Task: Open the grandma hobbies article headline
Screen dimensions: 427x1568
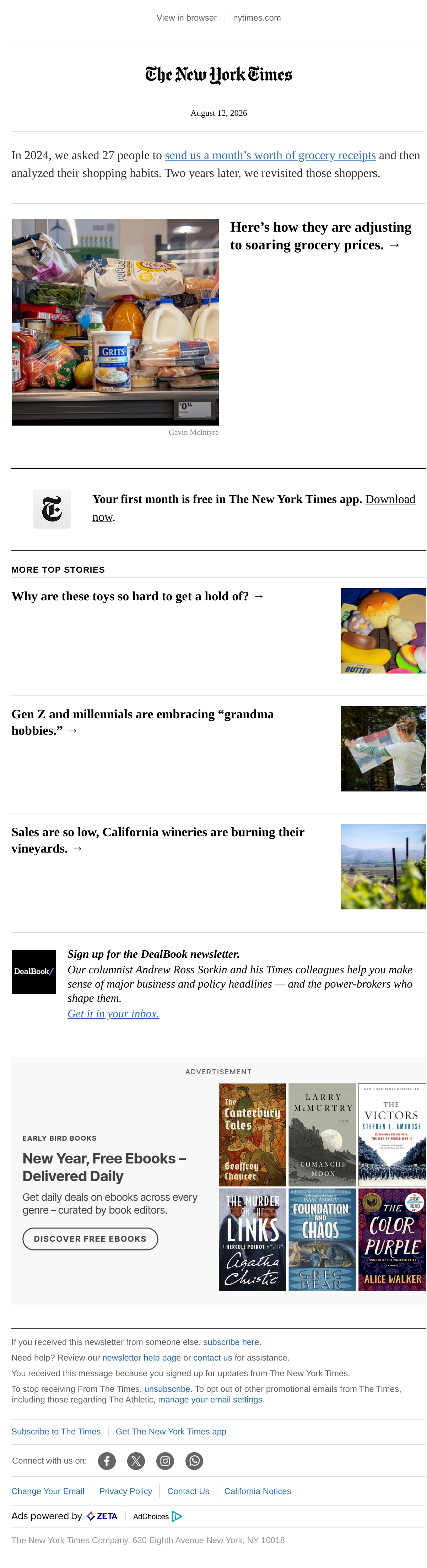Action: pos(142,722)
